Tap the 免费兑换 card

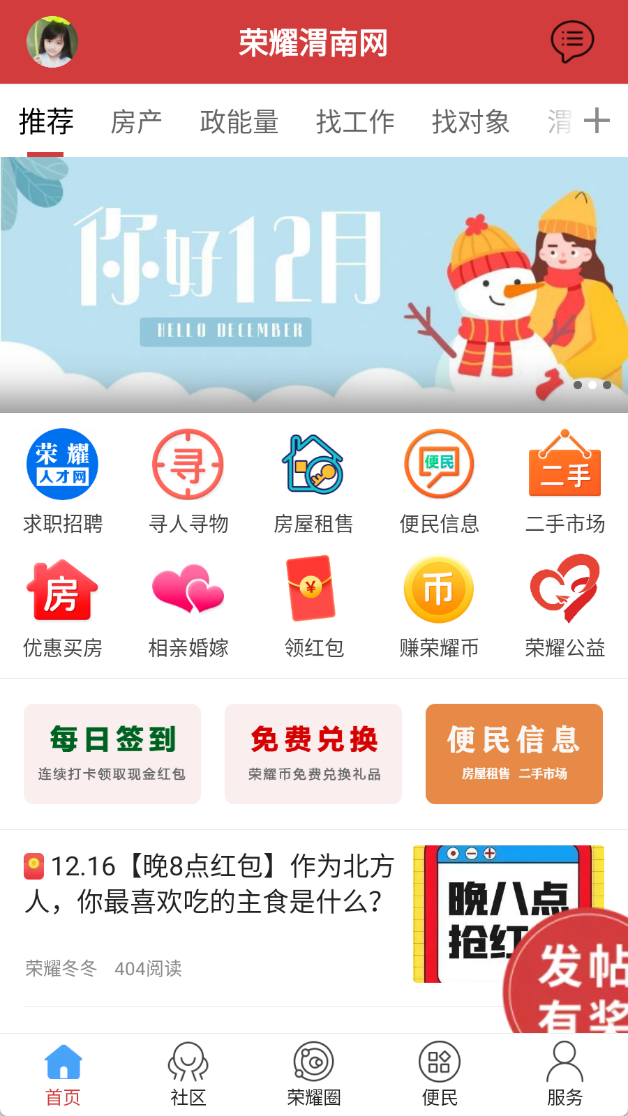coord(313,754)
